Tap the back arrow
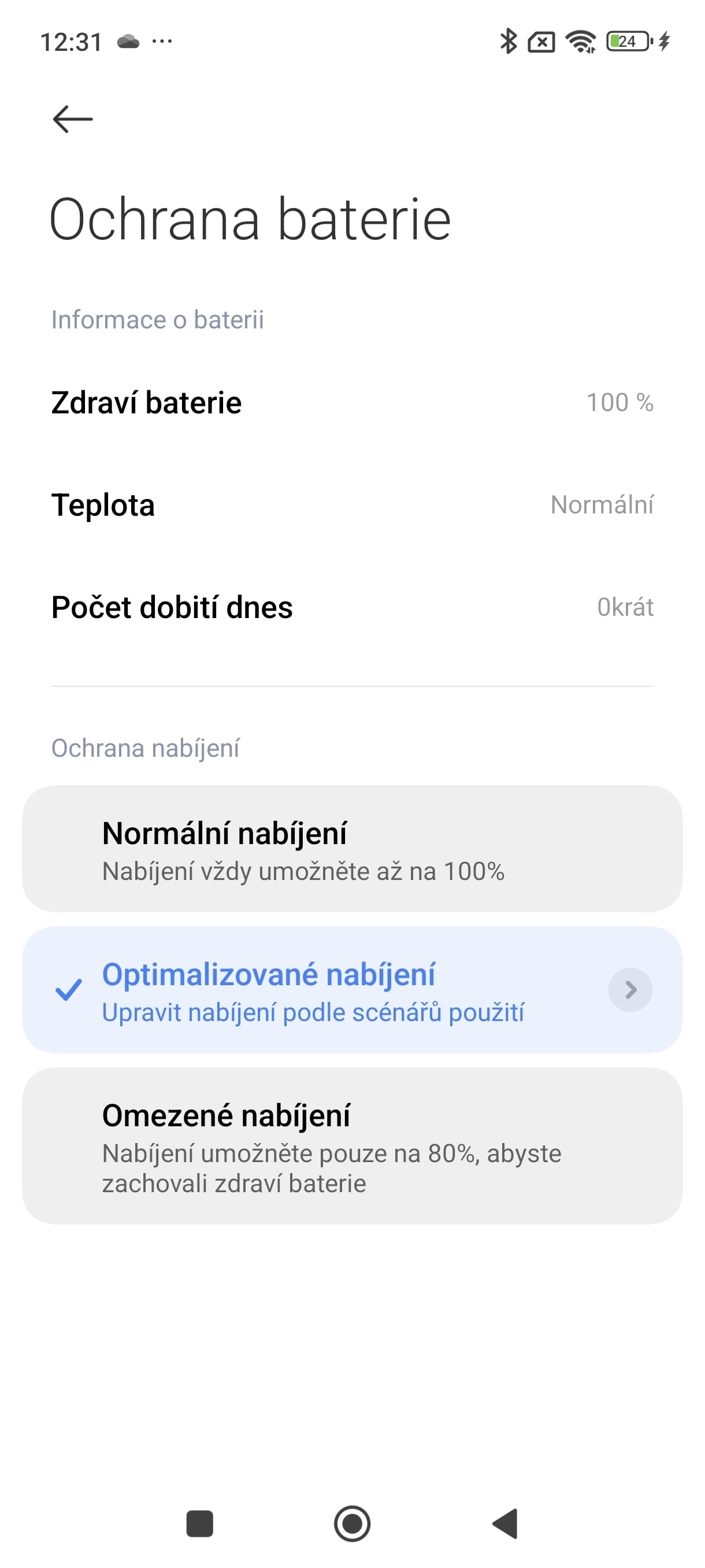The image size is (705, 1568). click(x=71, y=119)
